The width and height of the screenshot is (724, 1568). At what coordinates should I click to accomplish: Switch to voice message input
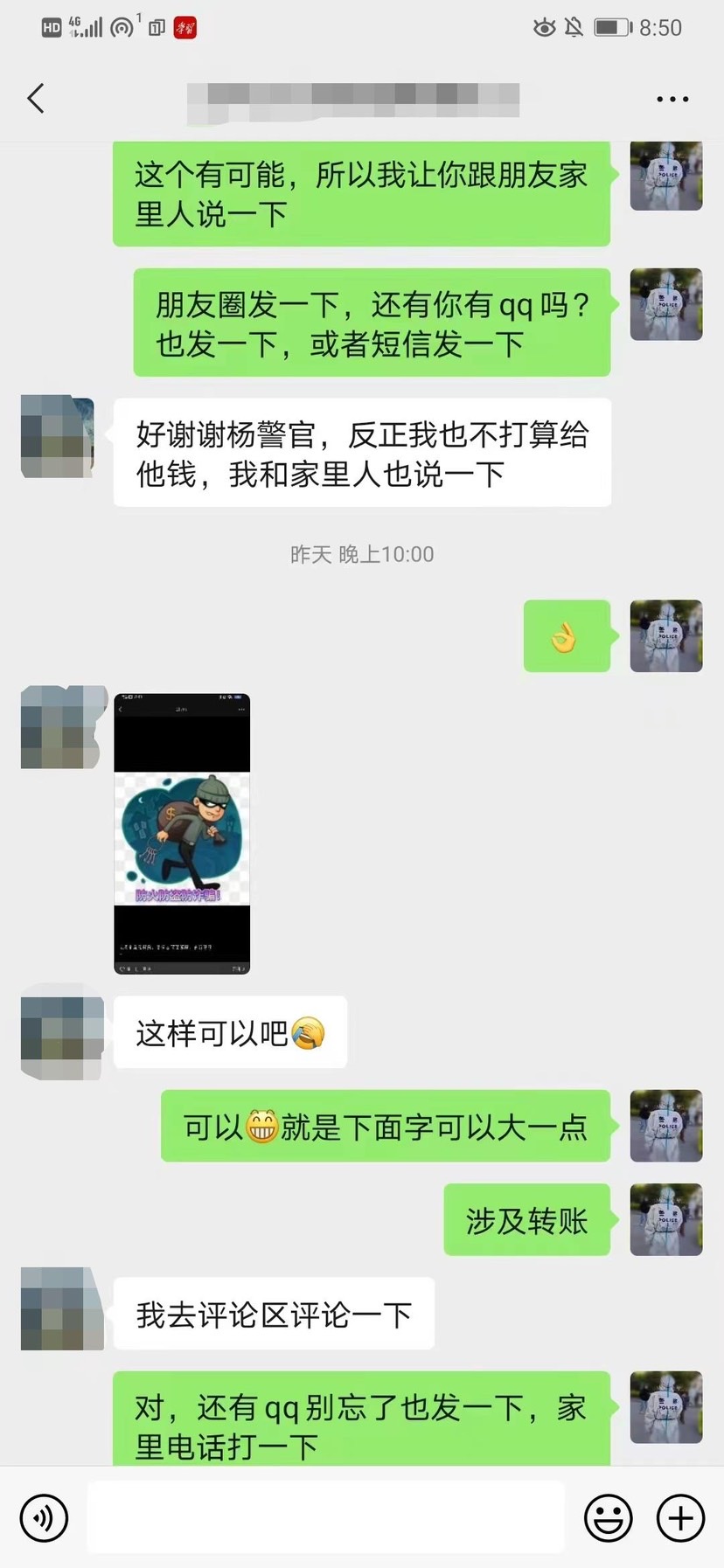(x=44, y=1518)
